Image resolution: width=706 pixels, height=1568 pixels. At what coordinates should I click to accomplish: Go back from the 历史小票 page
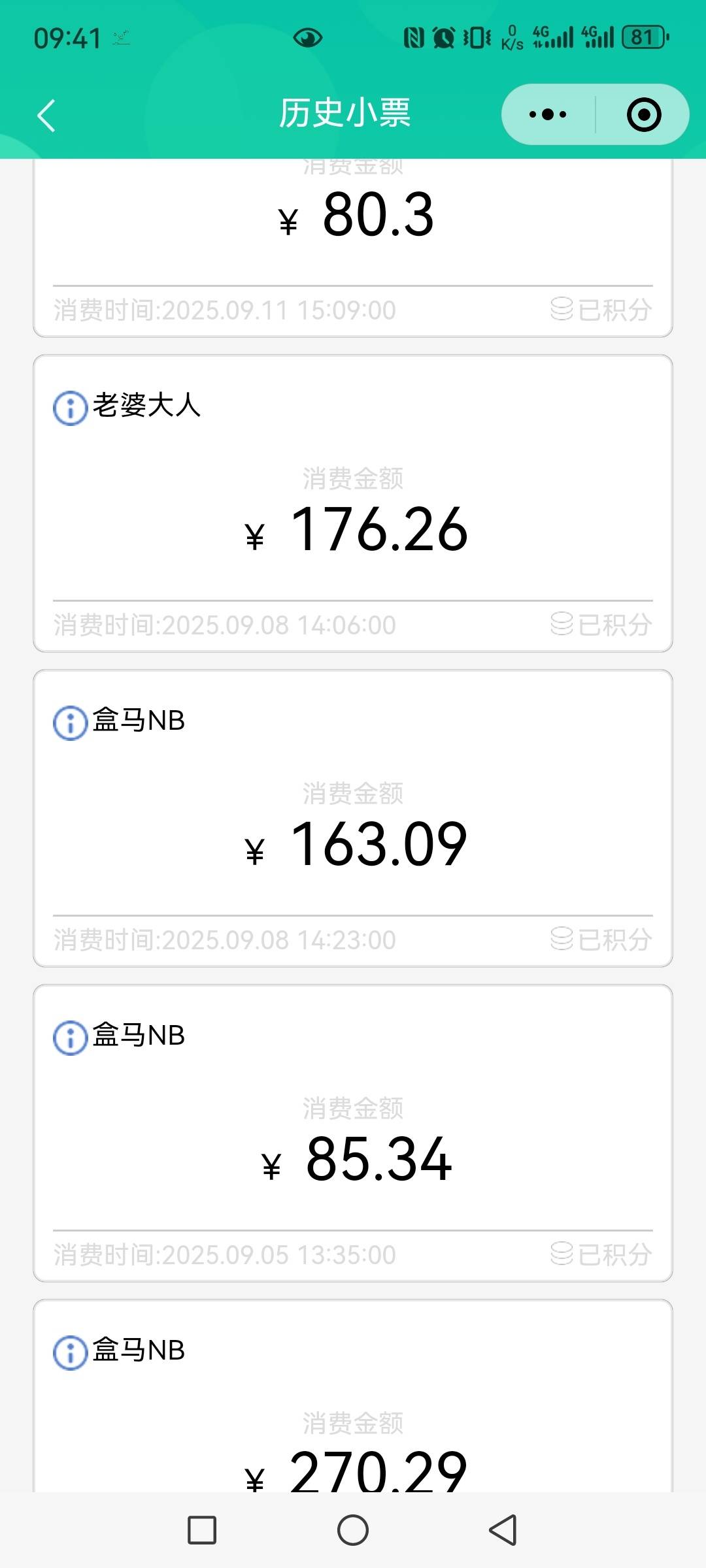pos(46,116)
